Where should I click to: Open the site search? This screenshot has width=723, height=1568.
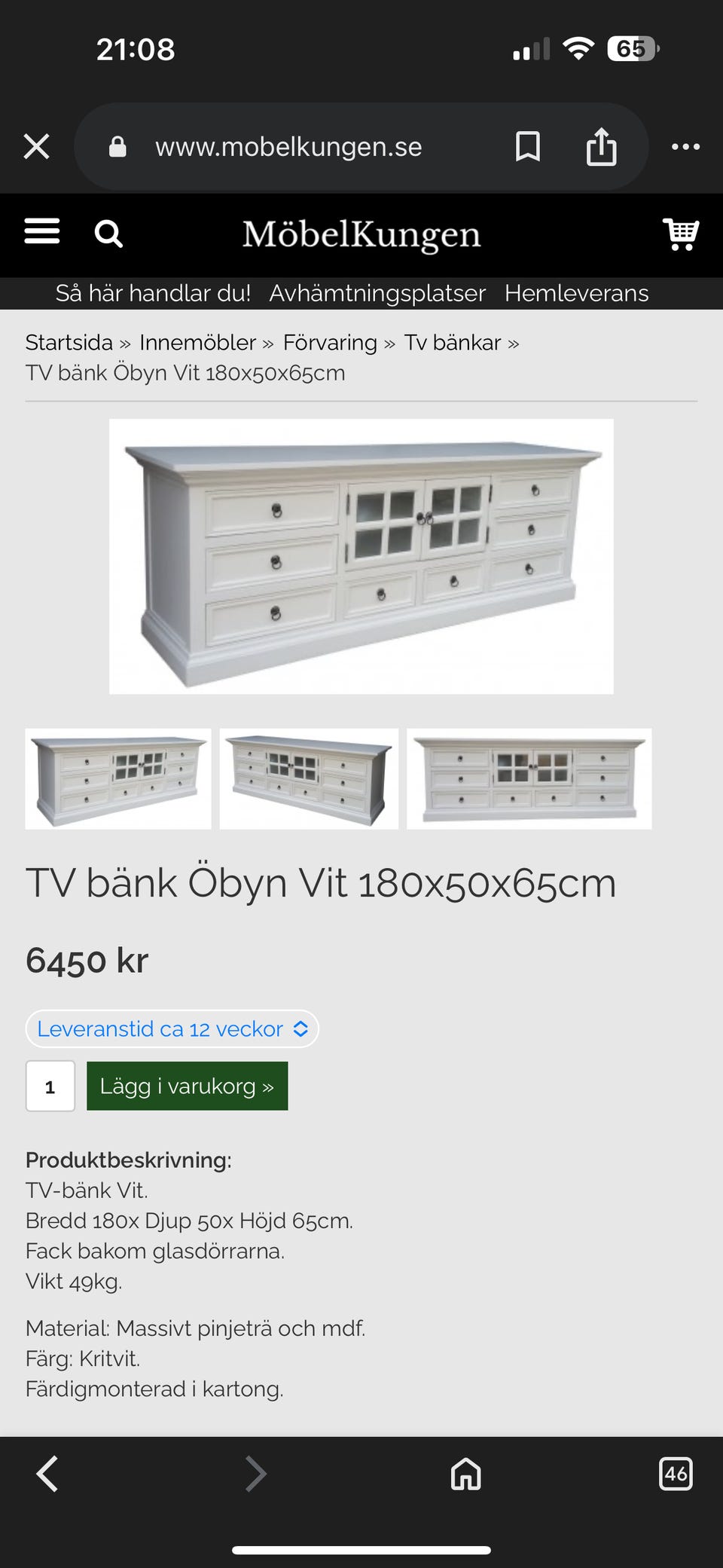108,232
